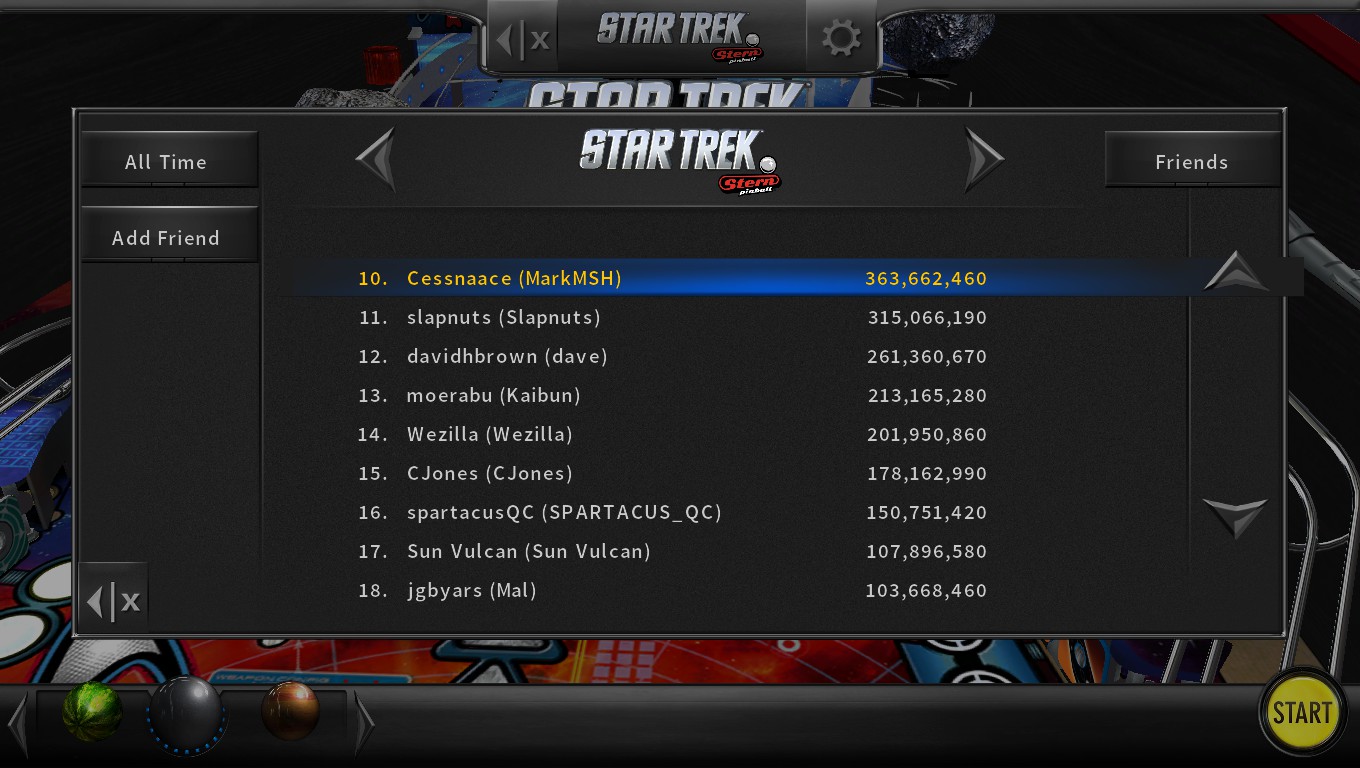1360x768 pixels.
Task: Select the bronze pinball ball skin
Action: coord(290,711)
